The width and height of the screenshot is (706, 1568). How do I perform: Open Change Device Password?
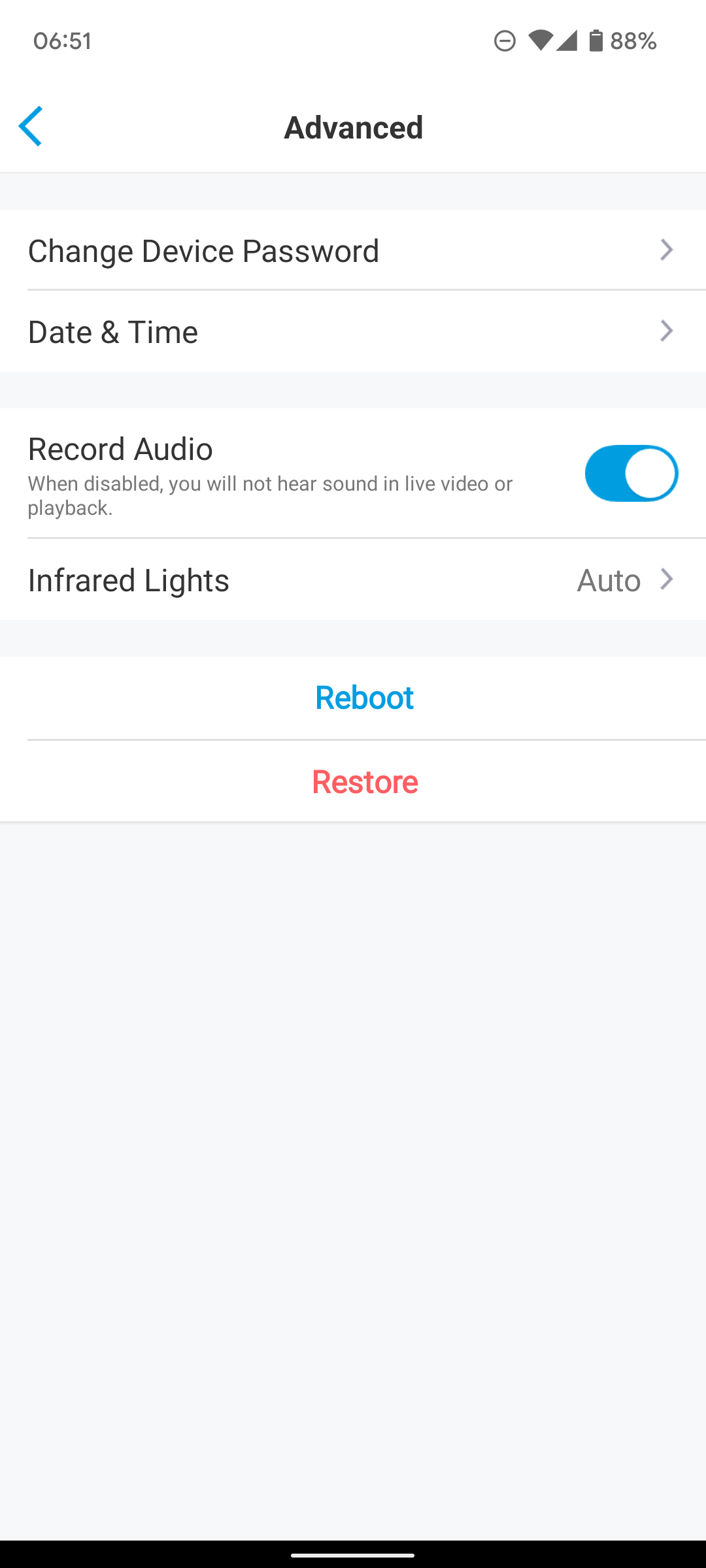[x=353, y=251]
